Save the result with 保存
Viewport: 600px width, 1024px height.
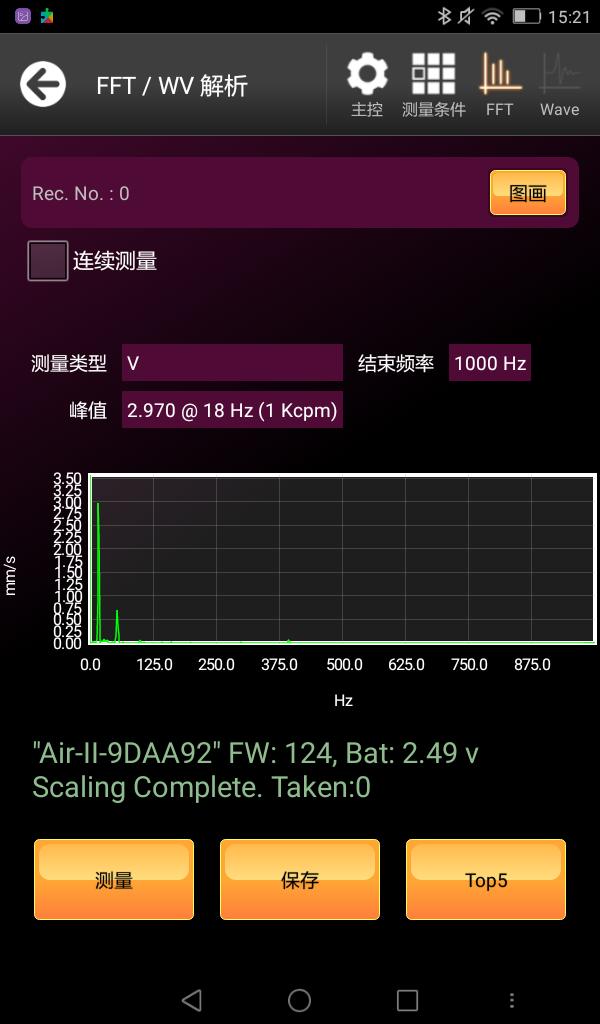[300, 879]
